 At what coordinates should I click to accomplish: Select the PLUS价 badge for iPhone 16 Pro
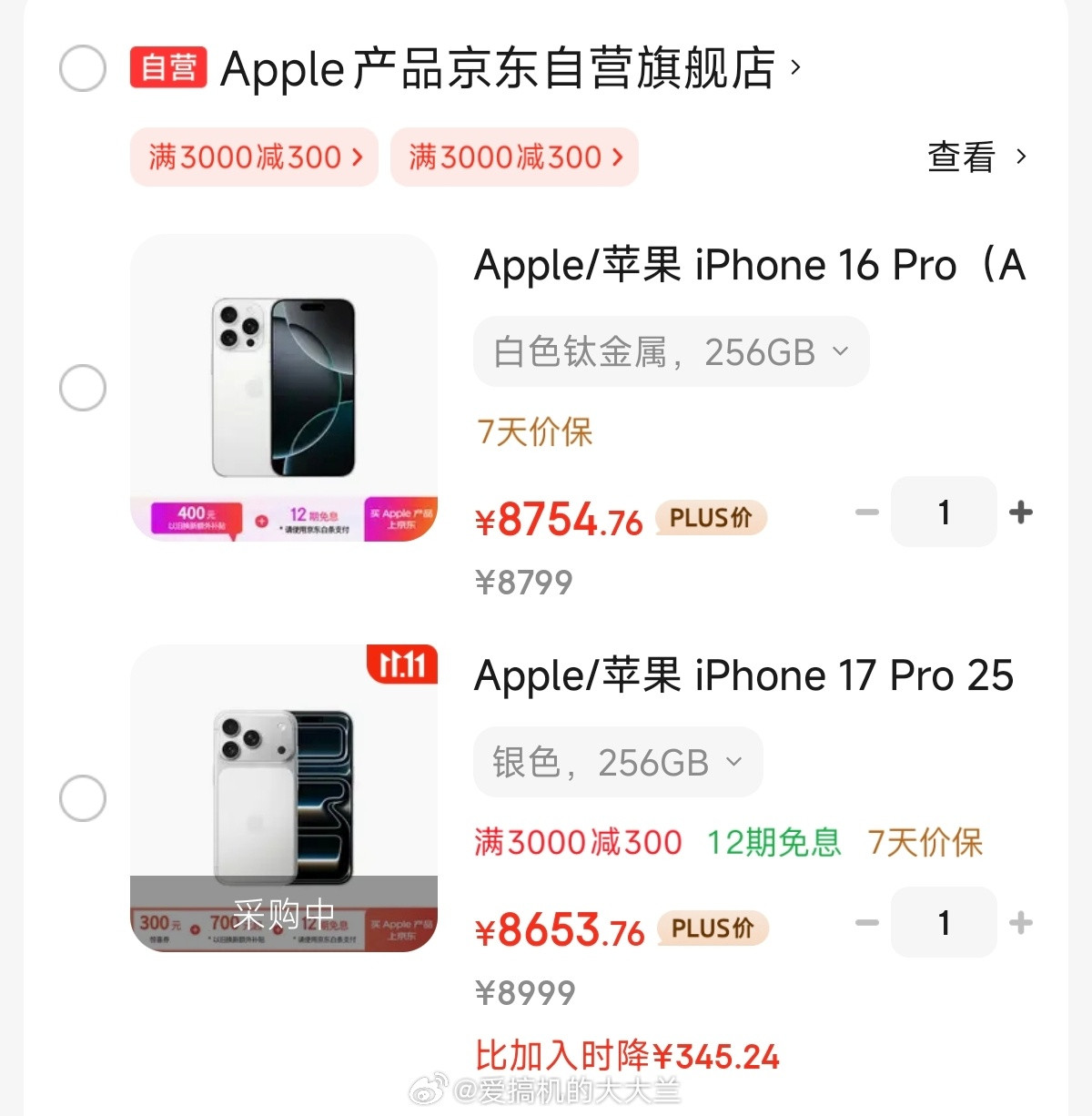(711, 518)
